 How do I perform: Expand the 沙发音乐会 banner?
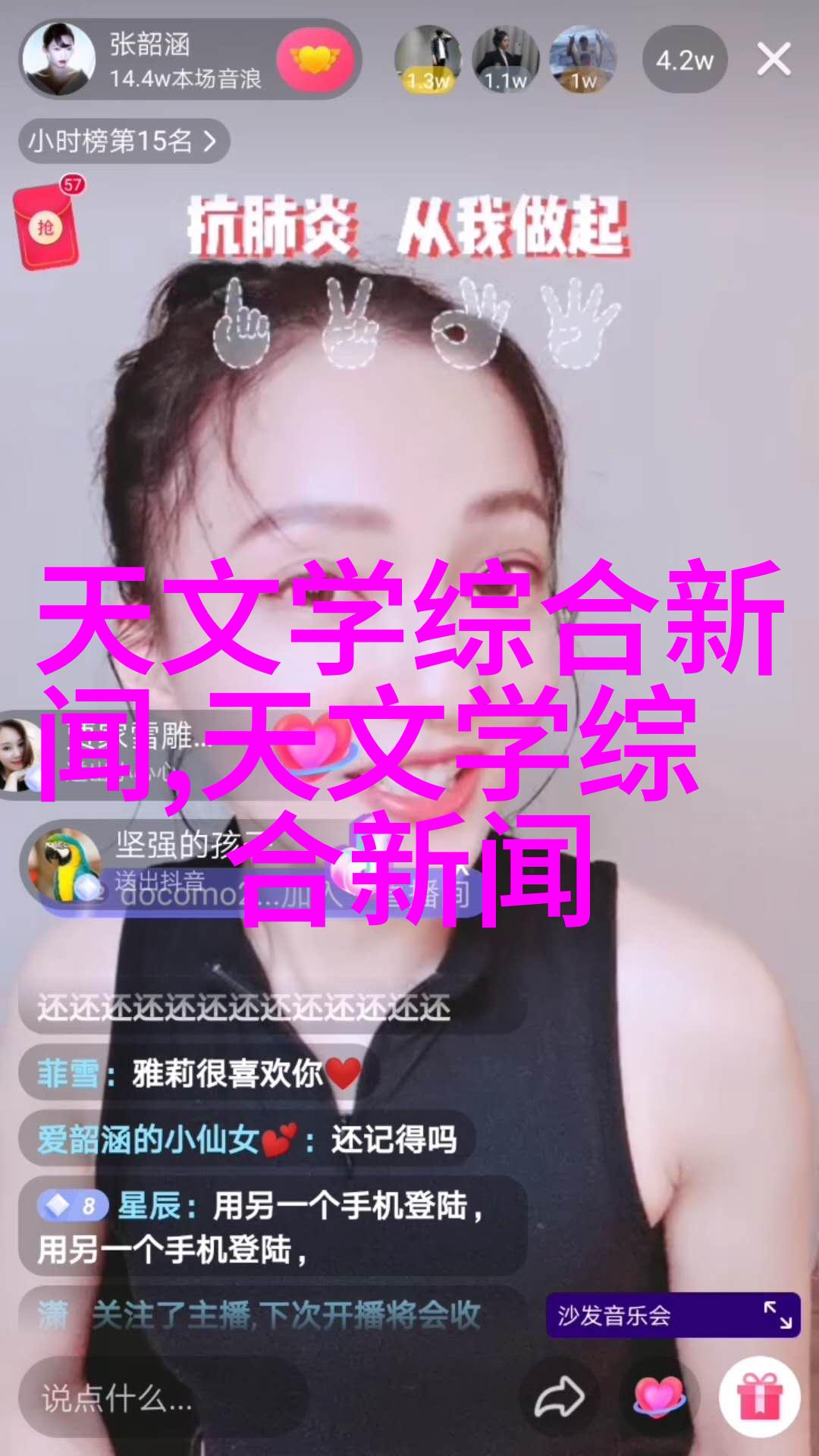(x=777, y=1315)
